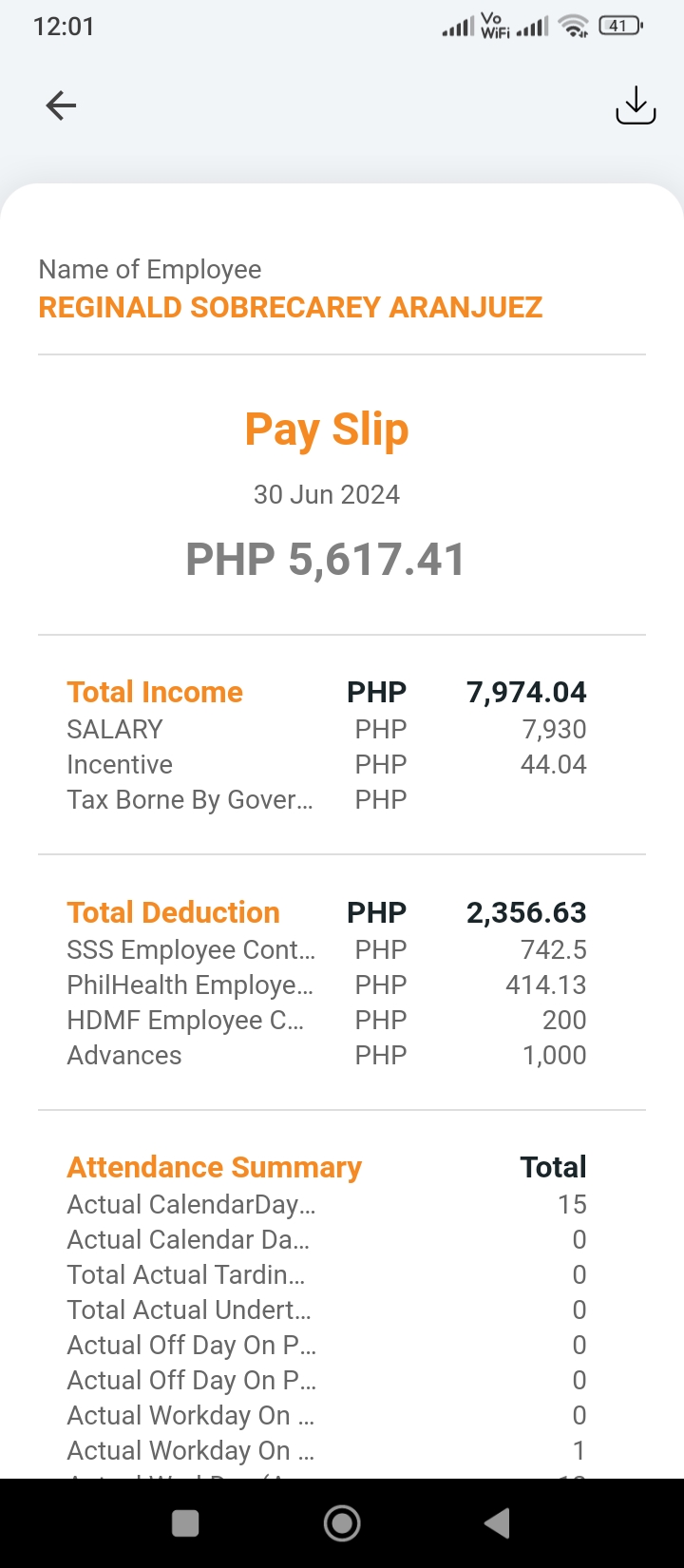The image size is (684, 1568).
Task: Download the pay slip
Action: (636, 105)
